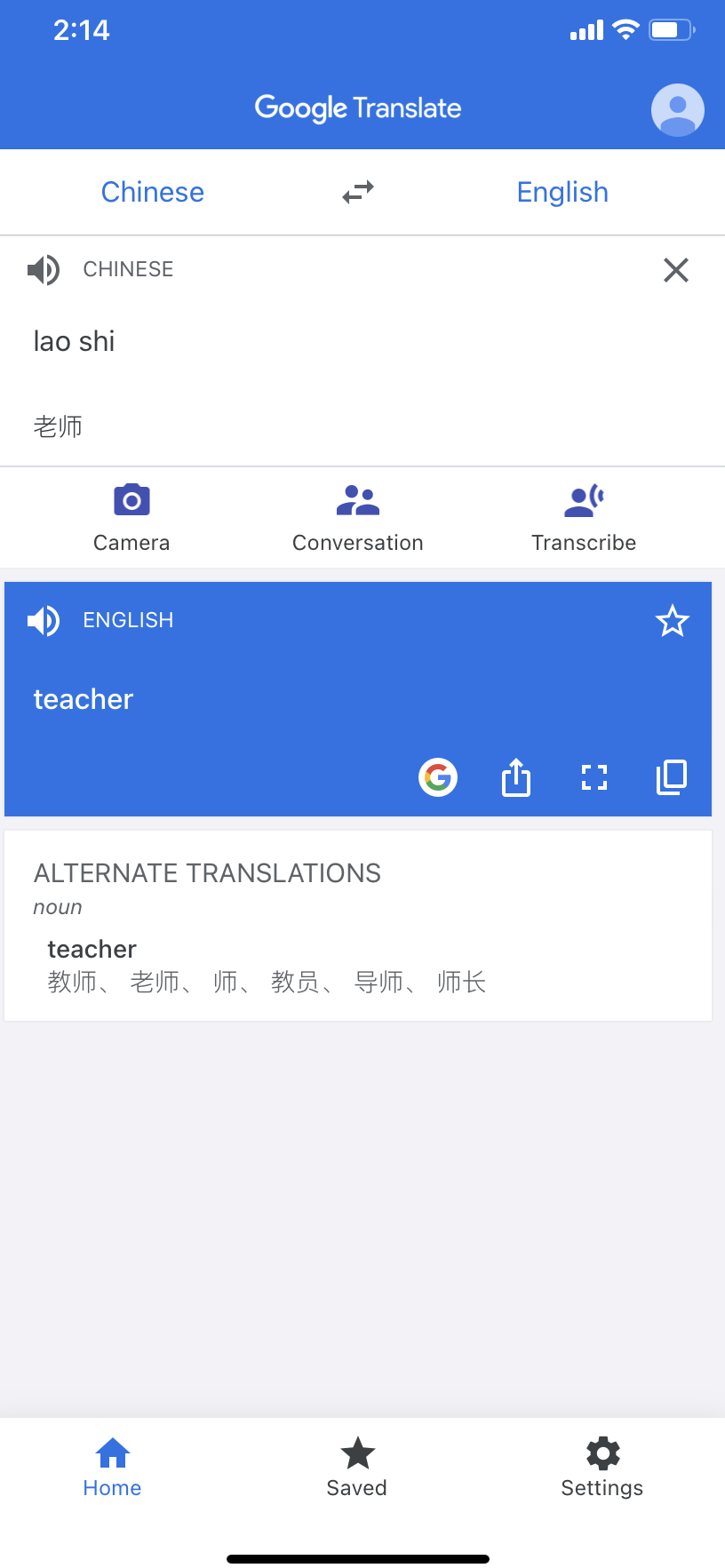The width and height of the screenshot is (725, 1568).
Task: Open the Chinese source language selector
Action: [152, 192]
